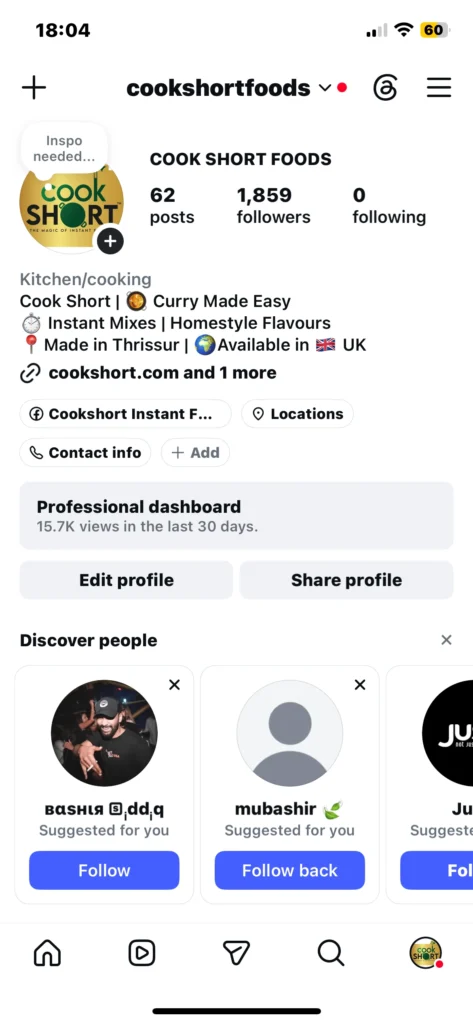
Task: Open the Locations chip
Action: 297,414
